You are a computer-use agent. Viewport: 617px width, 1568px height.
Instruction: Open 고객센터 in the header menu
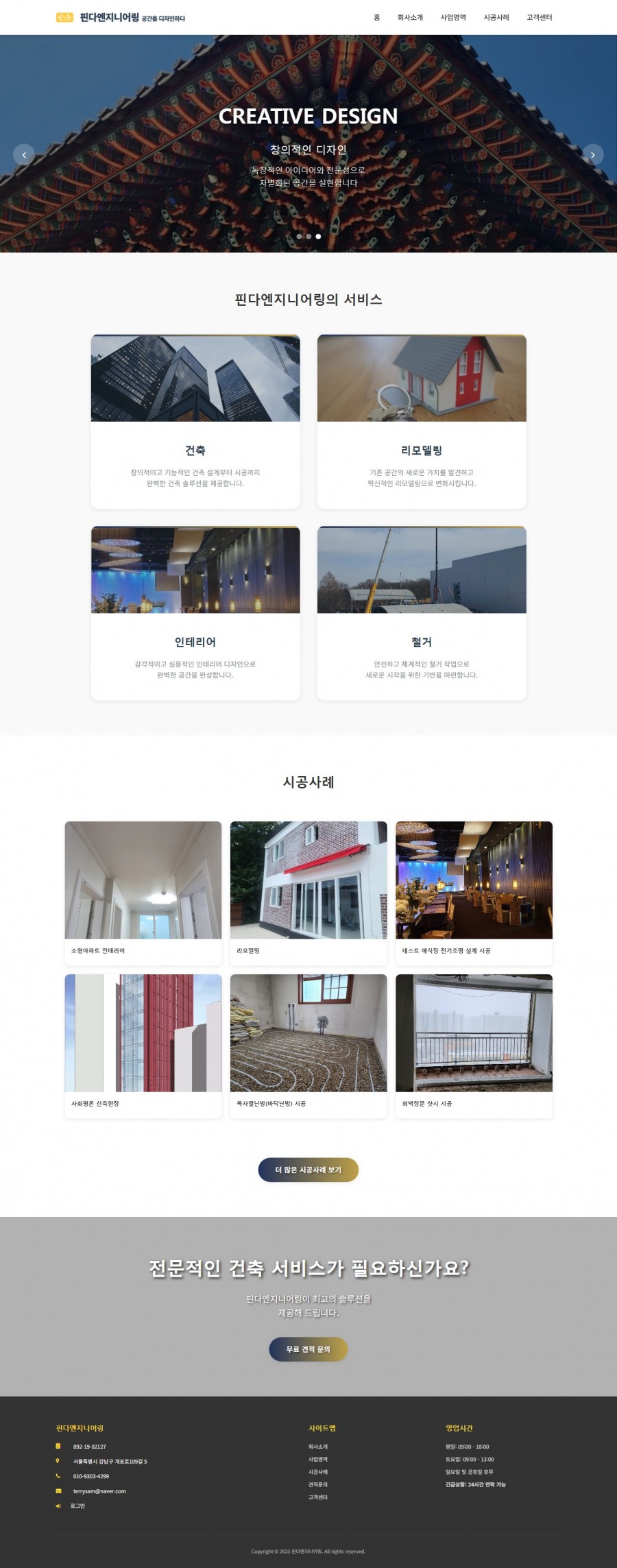pos(539,17)
